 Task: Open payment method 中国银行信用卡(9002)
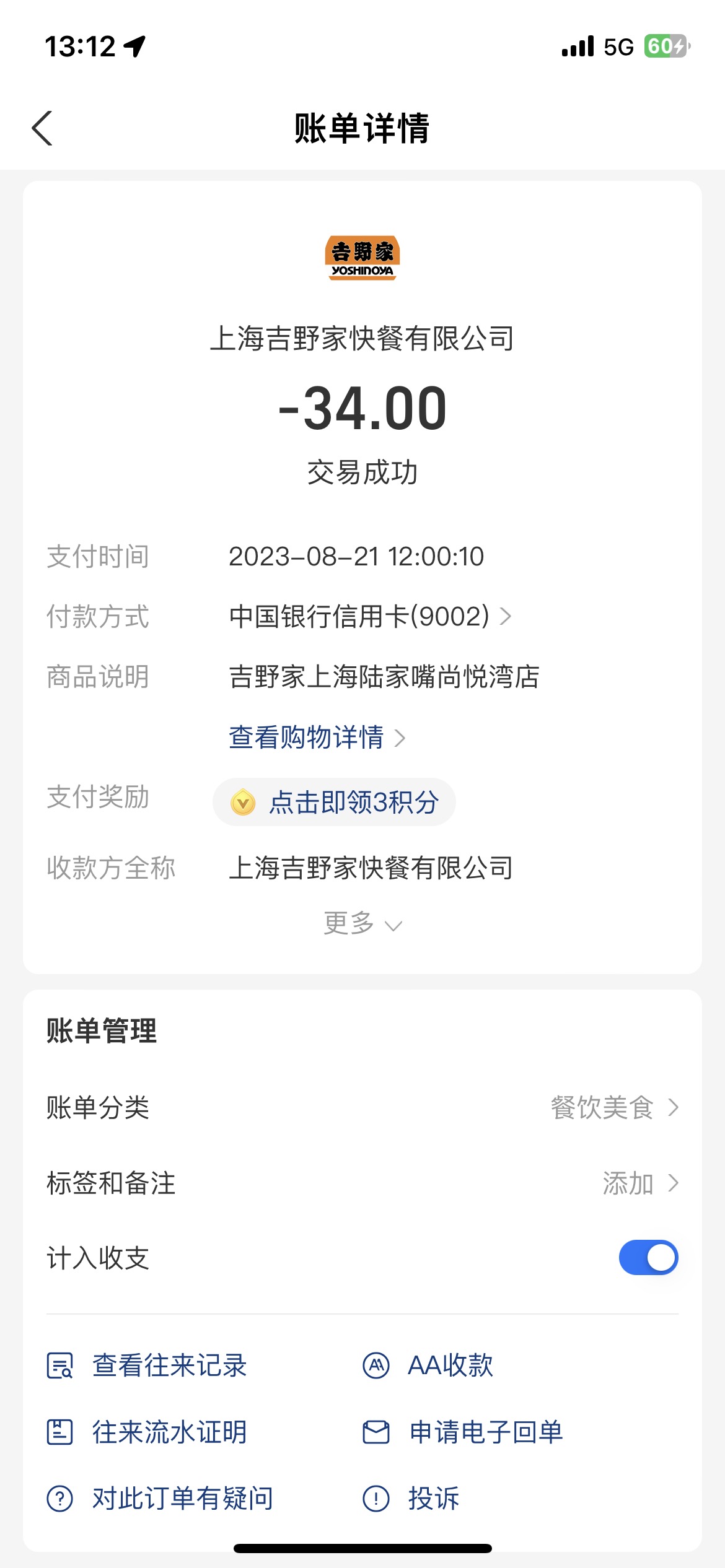coord(370,616)
